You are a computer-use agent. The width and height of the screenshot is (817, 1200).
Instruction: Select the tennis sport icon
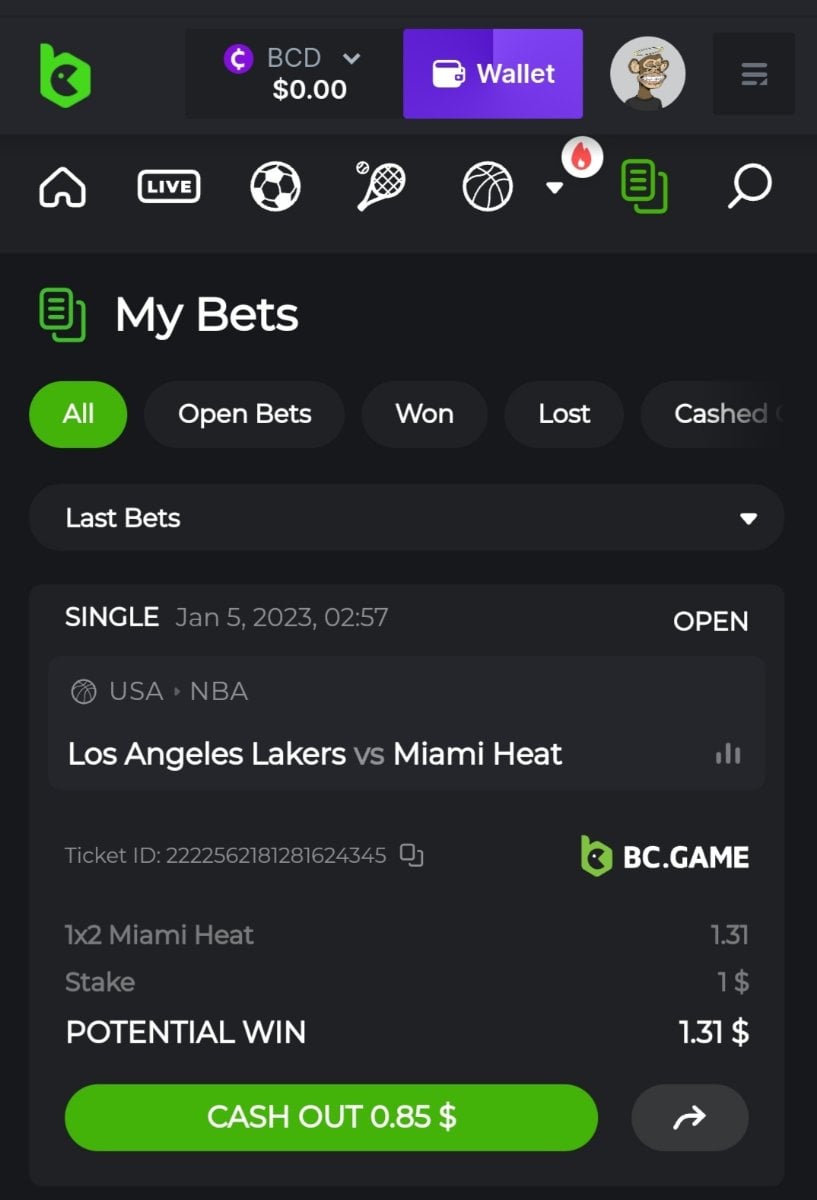381,187
